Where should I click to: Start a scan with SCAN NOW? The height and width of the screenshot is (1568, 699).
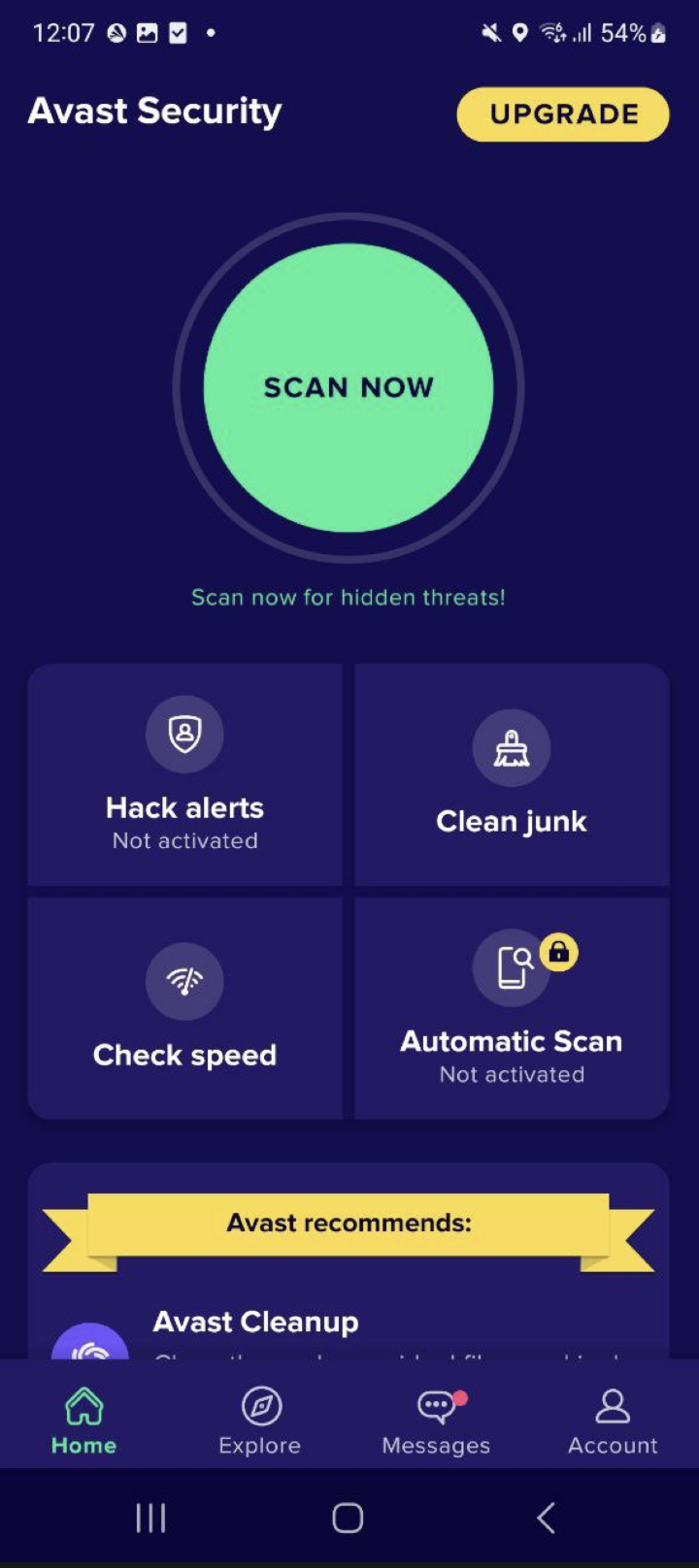click(x=349, y=387)
